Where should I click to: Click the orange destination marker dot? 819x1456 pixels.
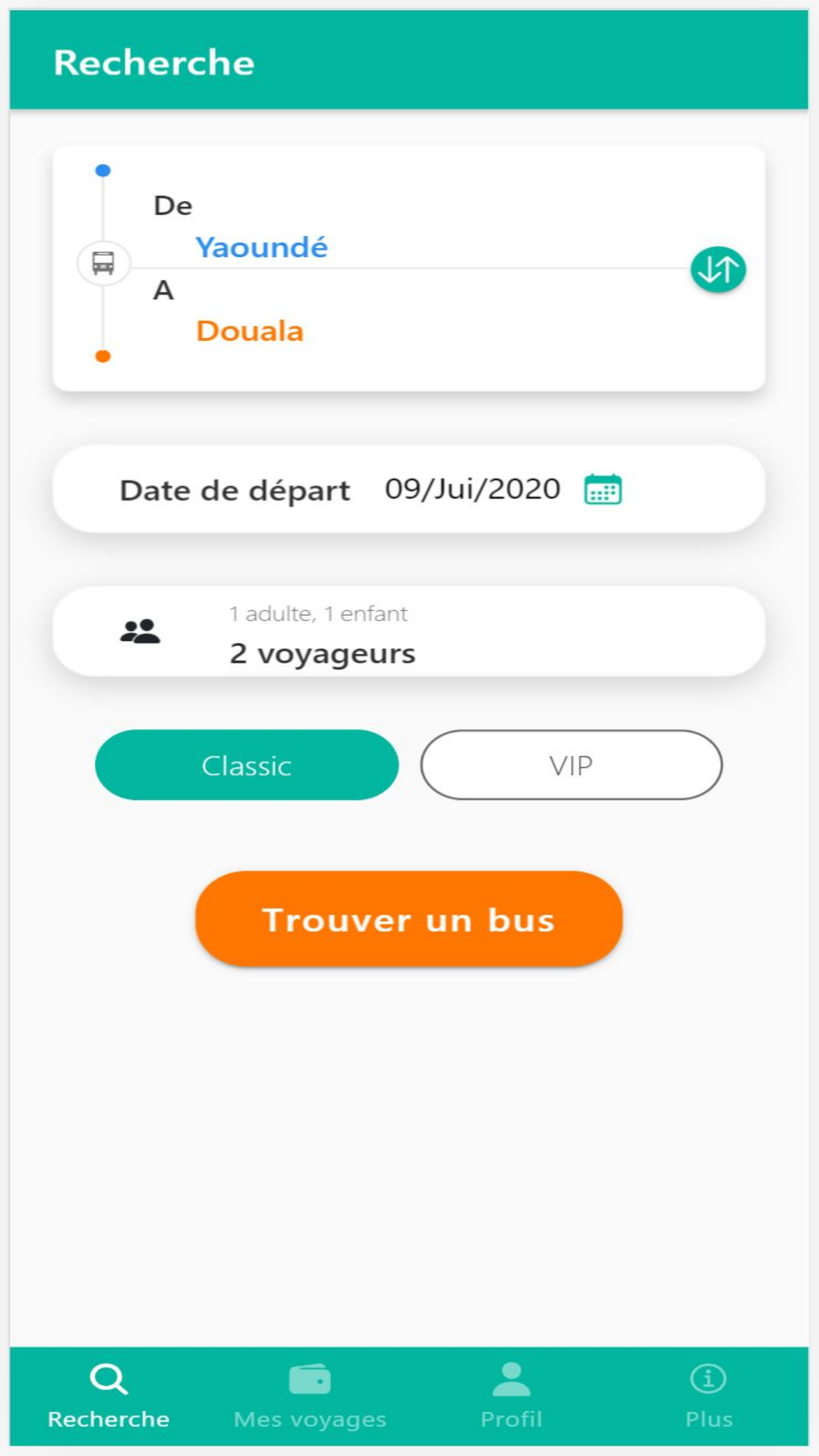pyautogui.click(x=102, y=356)
